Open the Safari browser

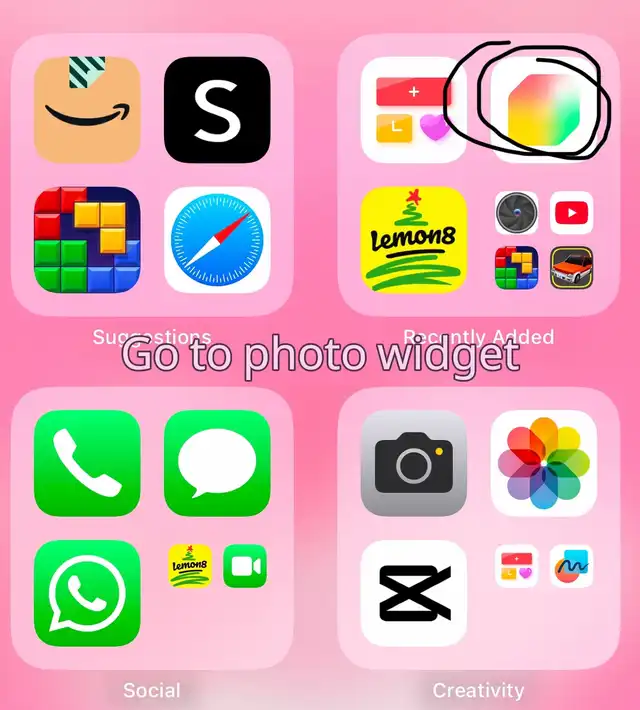point(217,240)
